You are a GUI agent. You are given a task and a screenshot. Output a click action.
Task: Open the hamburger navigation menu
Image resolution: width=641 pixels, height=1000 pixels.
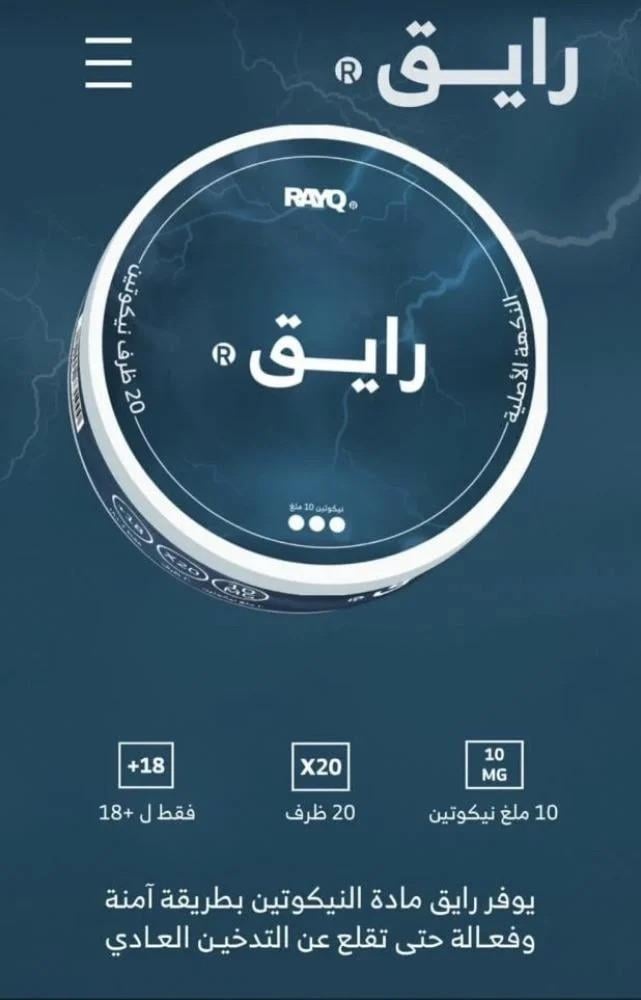108,64
